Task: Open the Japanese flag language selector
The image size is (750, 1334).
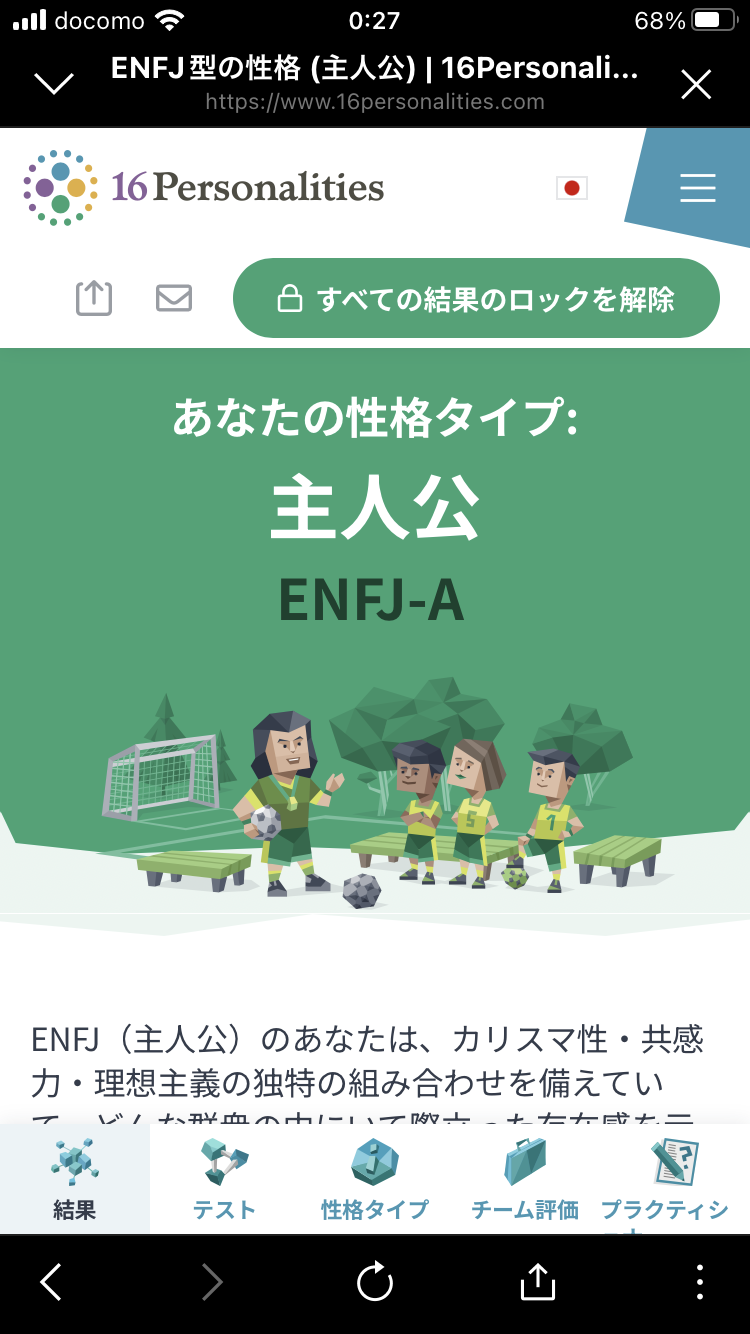Action: point(572,189)
